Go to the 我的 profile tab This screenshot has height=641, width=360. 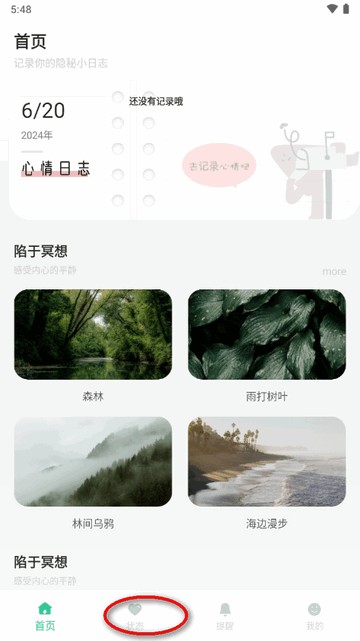coord(315,617)
